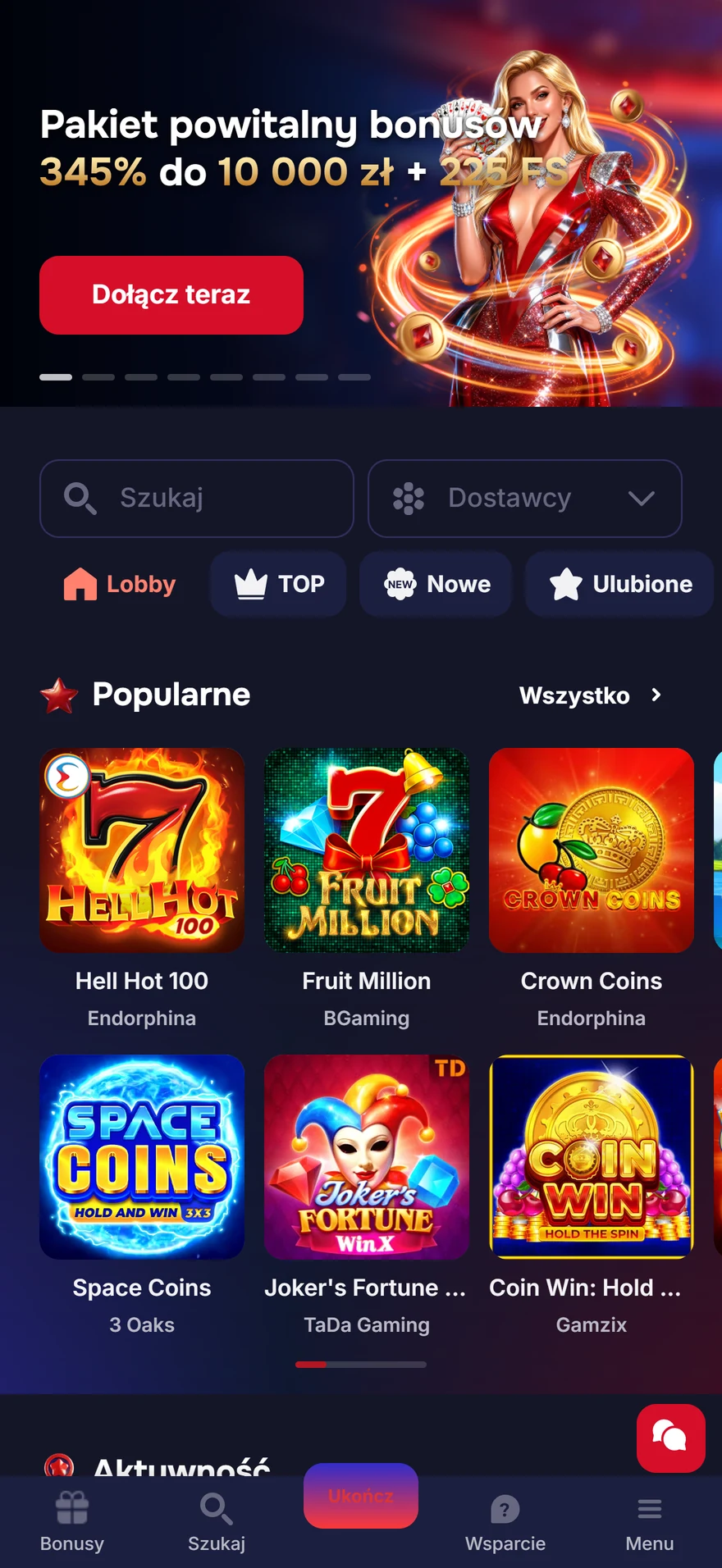Open Szukaj in the bottom bar

pos(217,1523)
